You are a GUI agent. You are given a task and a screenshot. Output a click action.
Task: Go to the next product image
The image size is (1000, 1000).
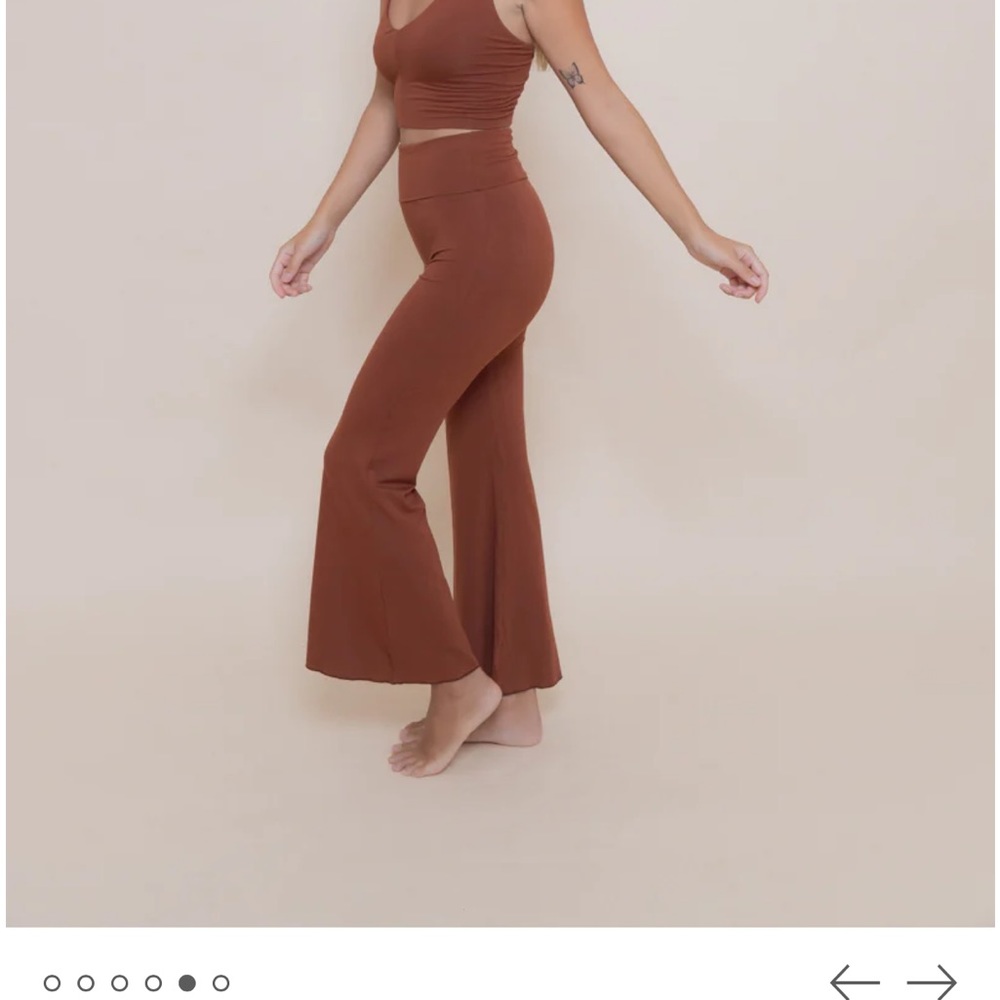[931, 982]
